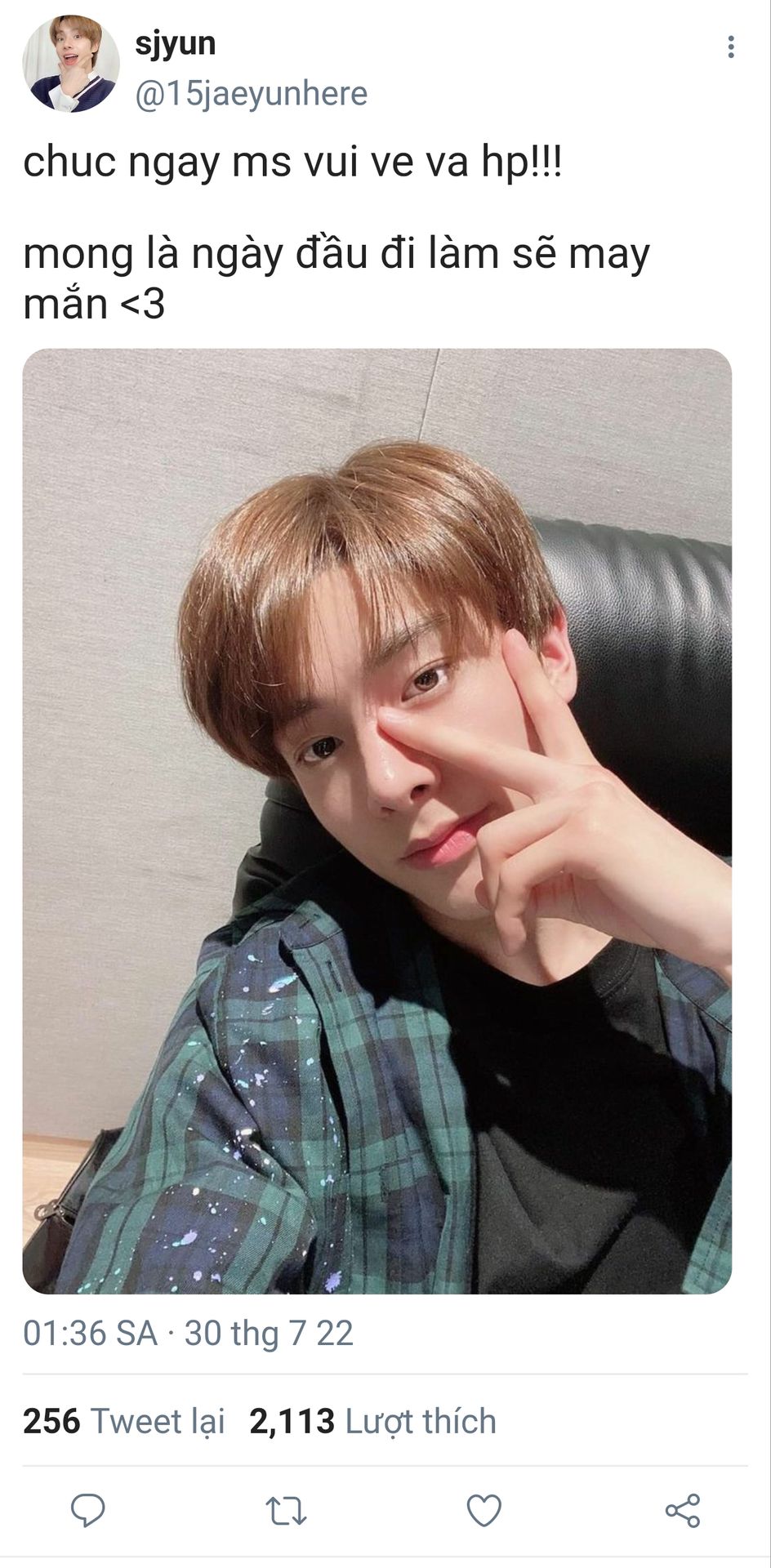Open the attached selfie photo
The height and width of the screenshot is (1568, 771).
pos(377,821)
